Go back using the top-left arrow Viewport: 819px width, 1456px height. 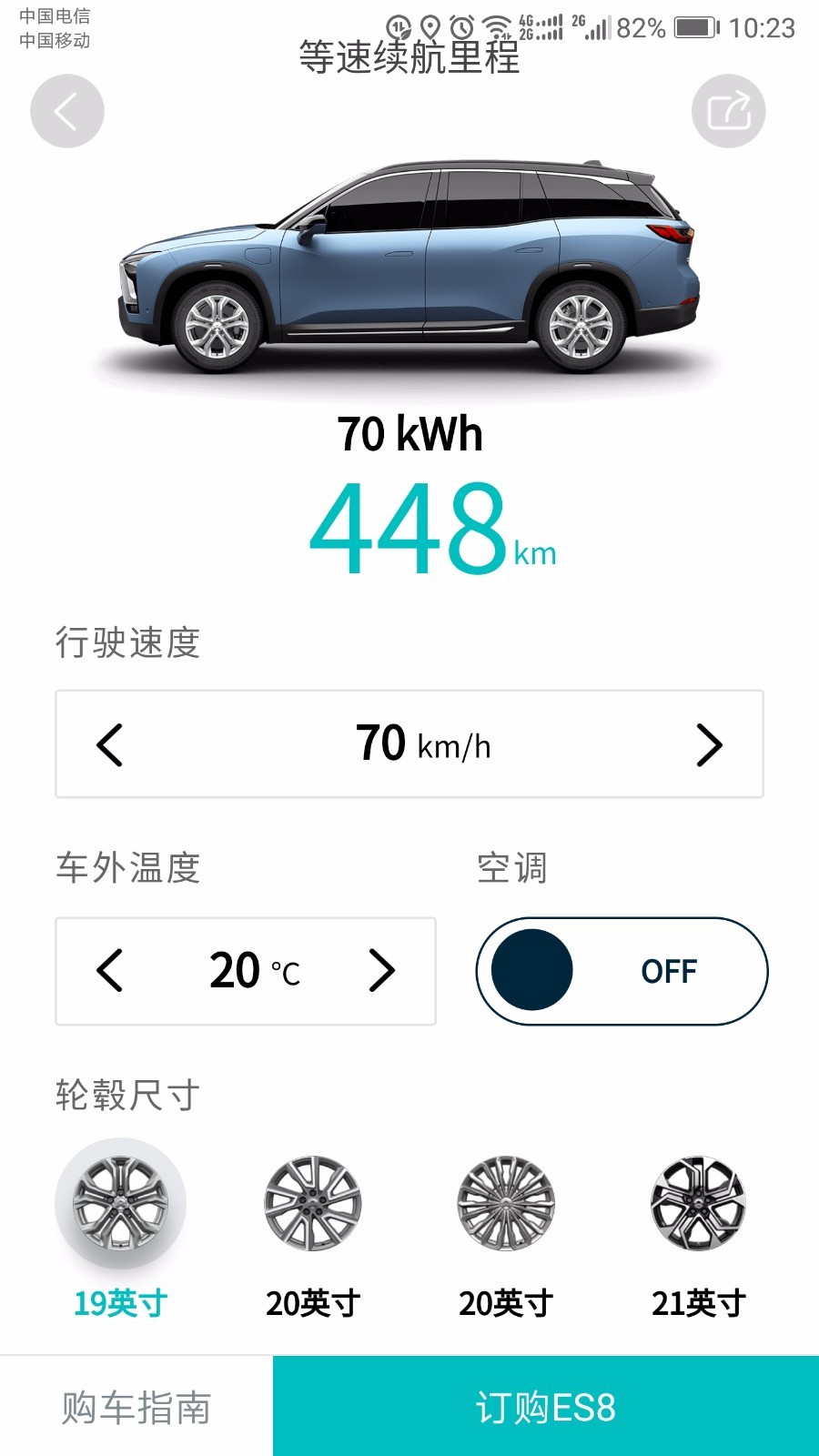coord(67,111)
